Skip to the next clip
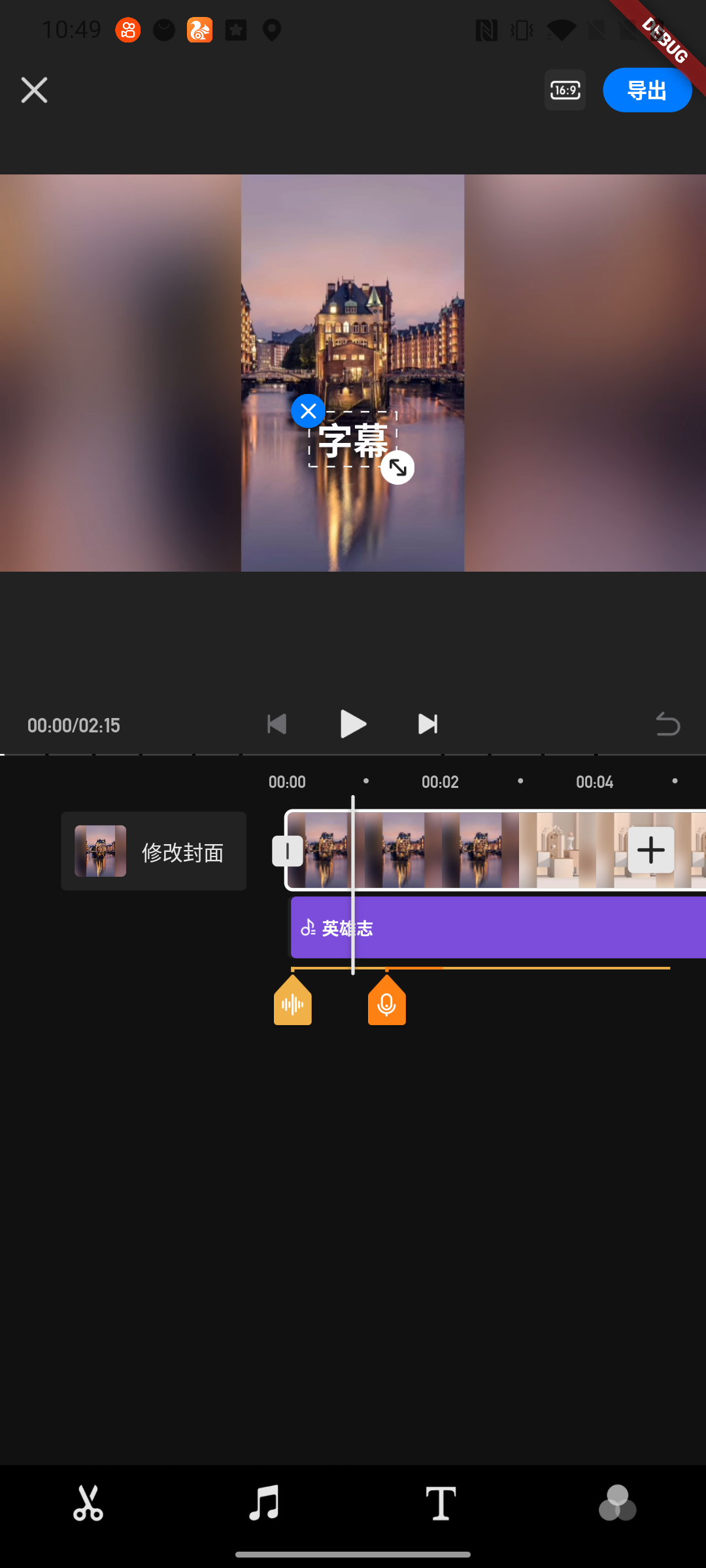The height and width of the screenshot is (1568, 706). pyautogui.click(x=428, y=724)
